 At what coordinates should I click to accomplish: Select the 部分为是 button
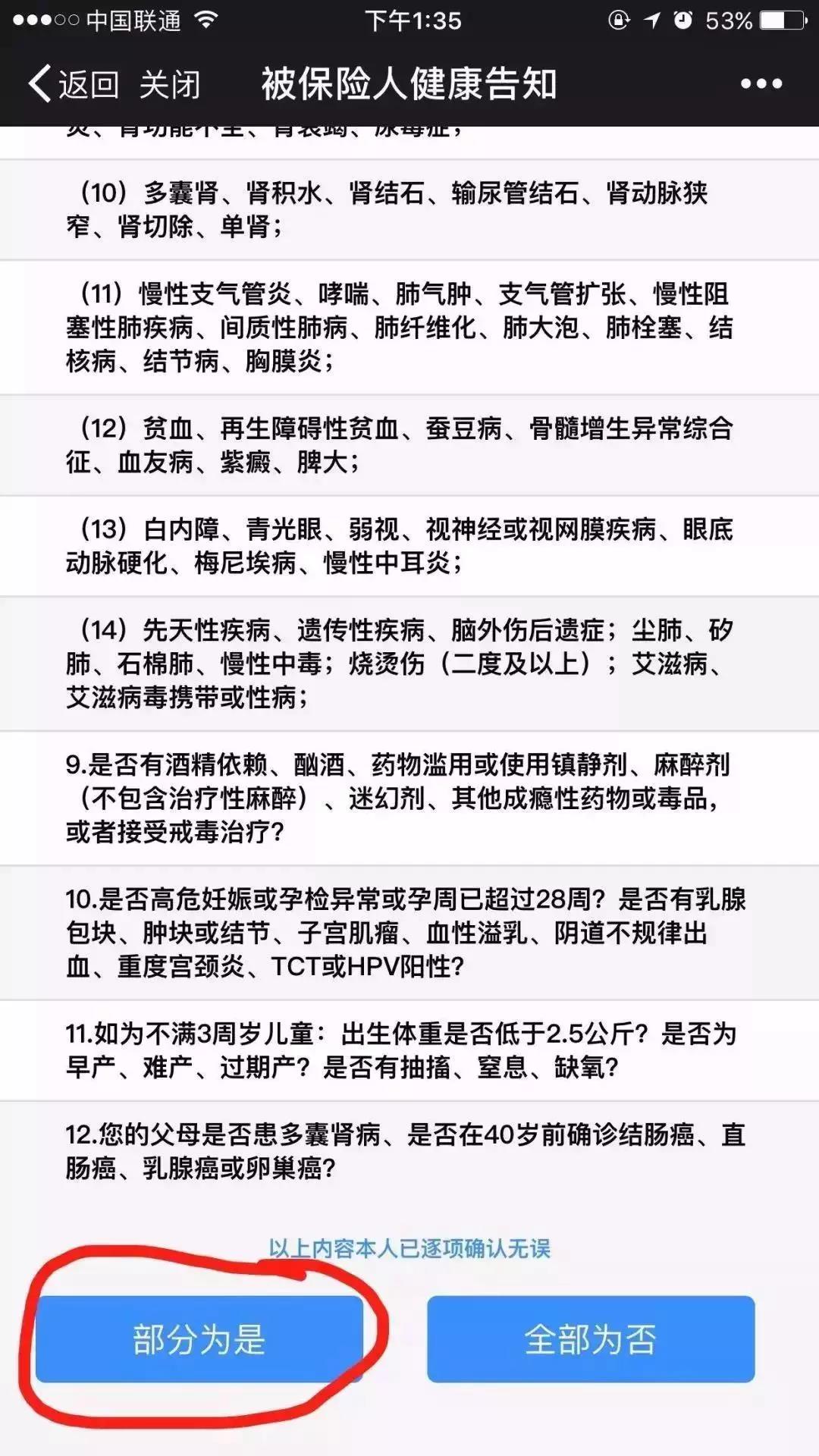click(x=199, y=1339)
